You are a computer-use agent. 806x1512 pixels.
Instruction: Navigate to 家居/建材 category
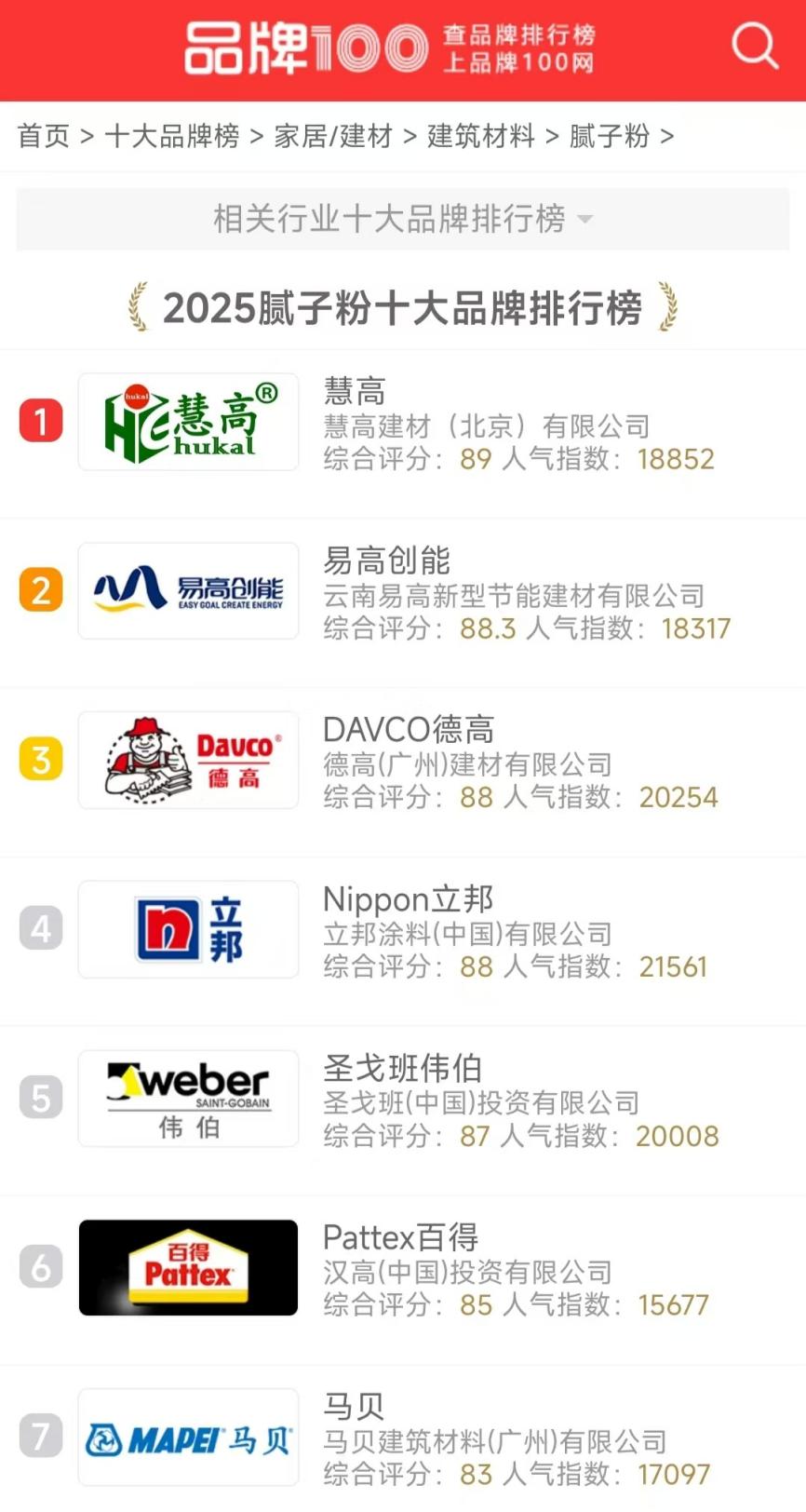click(x=333, y=136)
